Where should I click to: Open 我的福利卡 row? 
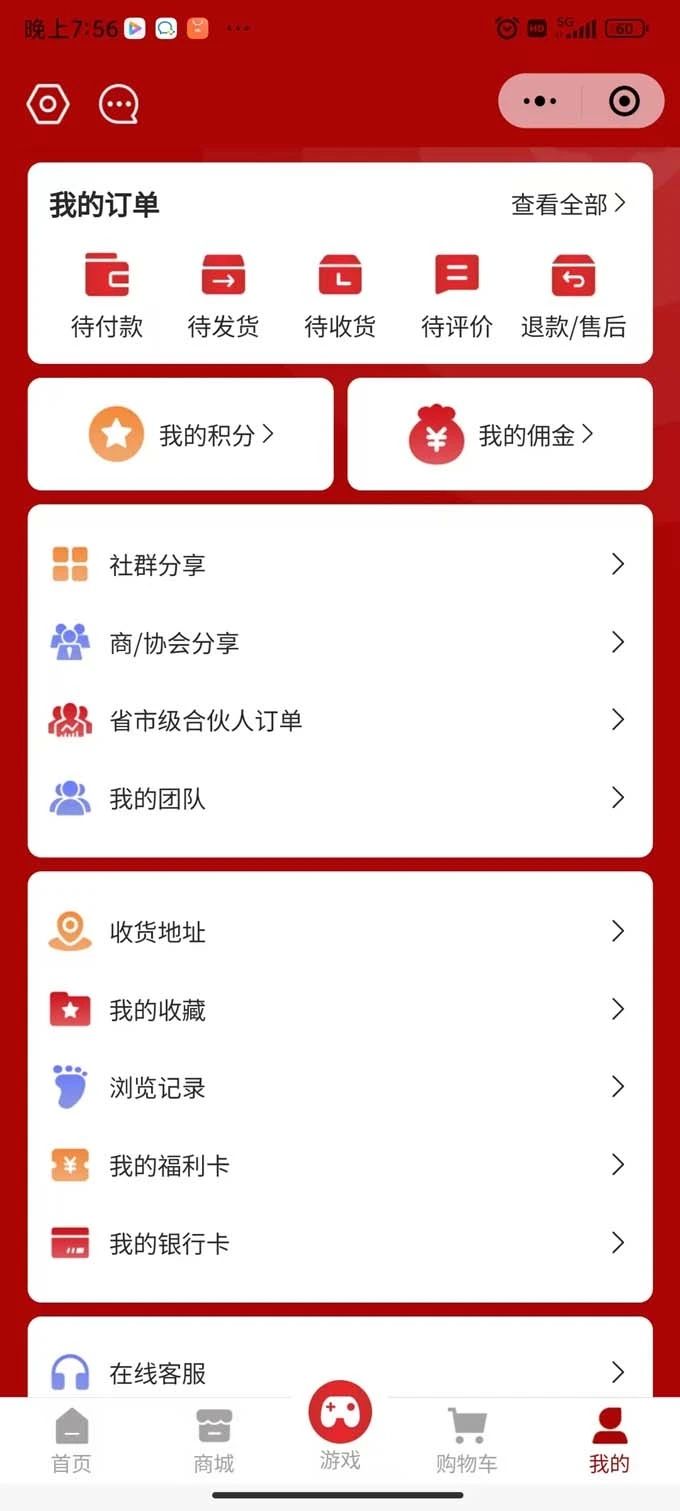tap(340, 1165)
